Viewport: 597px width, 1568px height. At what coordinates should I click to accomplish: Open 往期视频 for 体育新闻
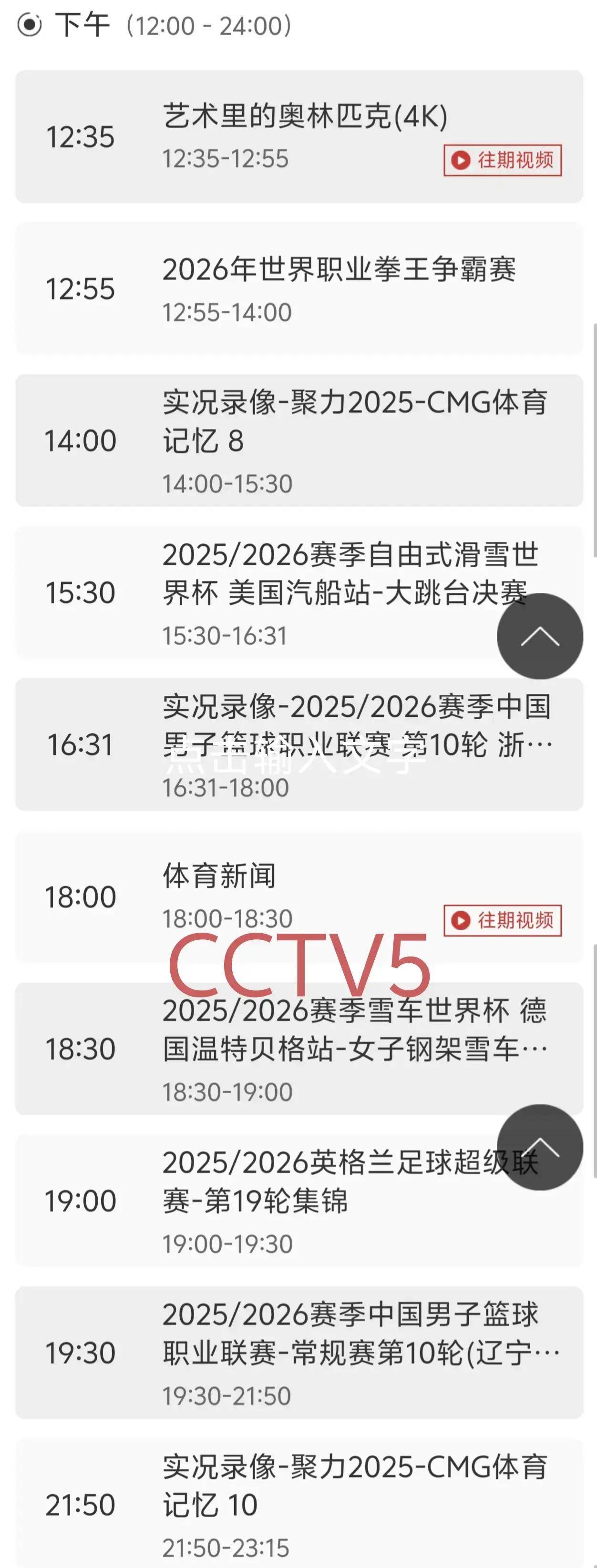[x=502, y=920]
